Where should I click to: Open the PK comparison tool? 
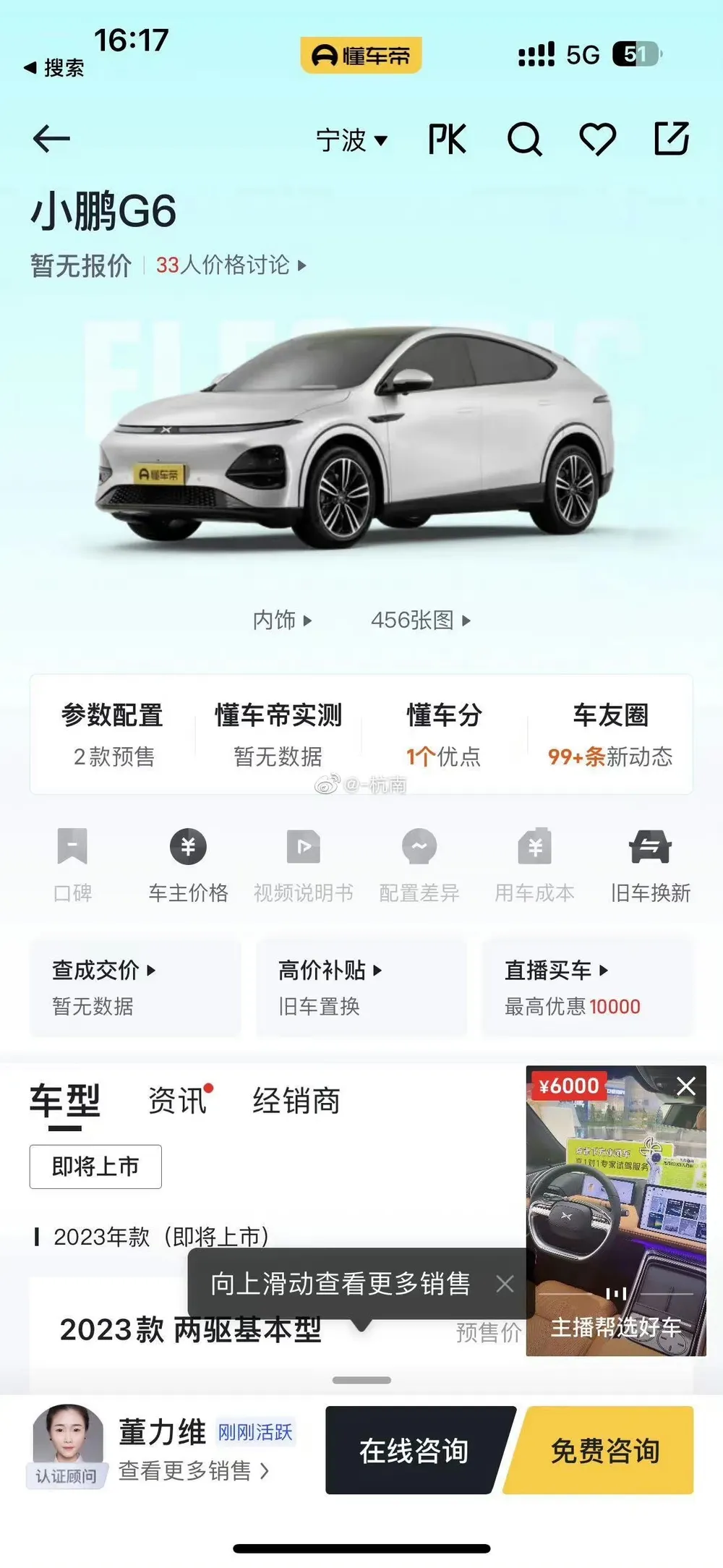(x=447, y=139)
